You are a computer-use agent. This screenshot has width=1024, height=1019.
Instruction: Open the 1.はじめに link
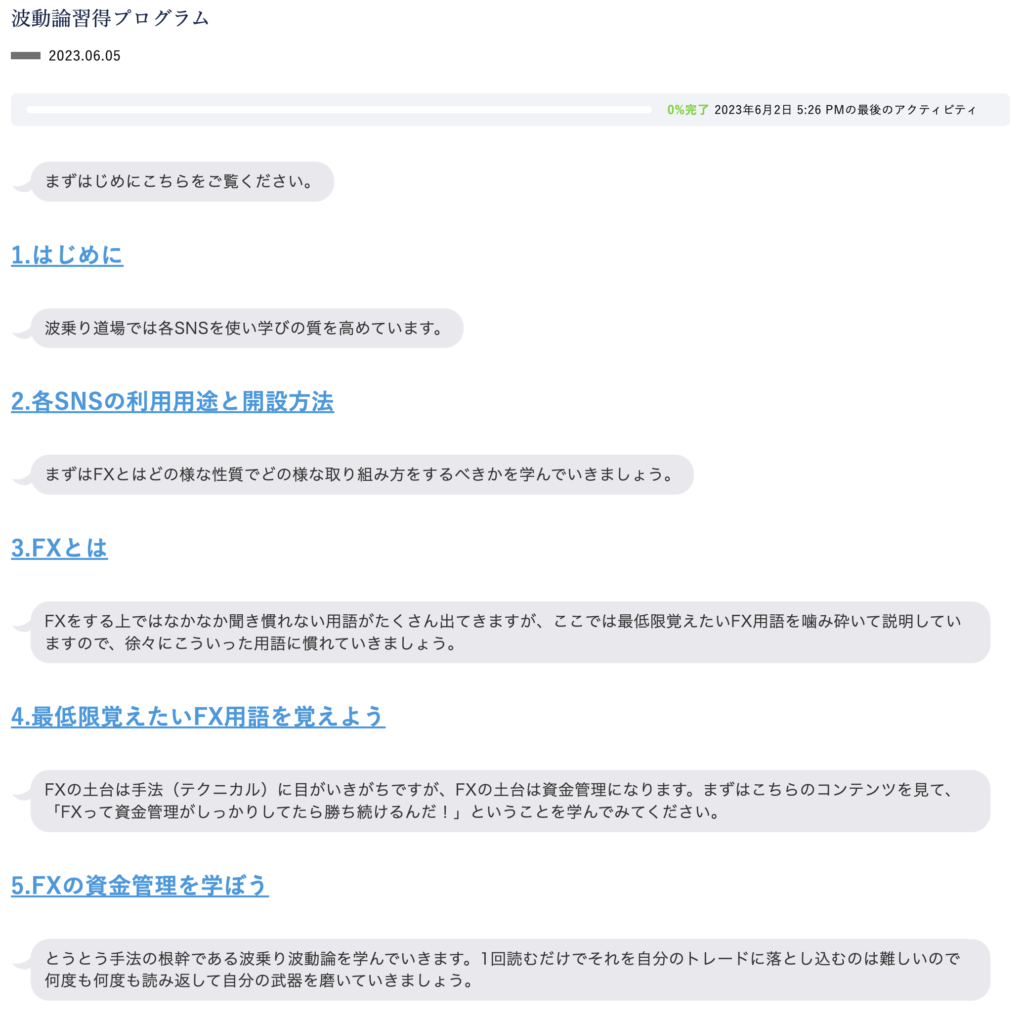67,256
